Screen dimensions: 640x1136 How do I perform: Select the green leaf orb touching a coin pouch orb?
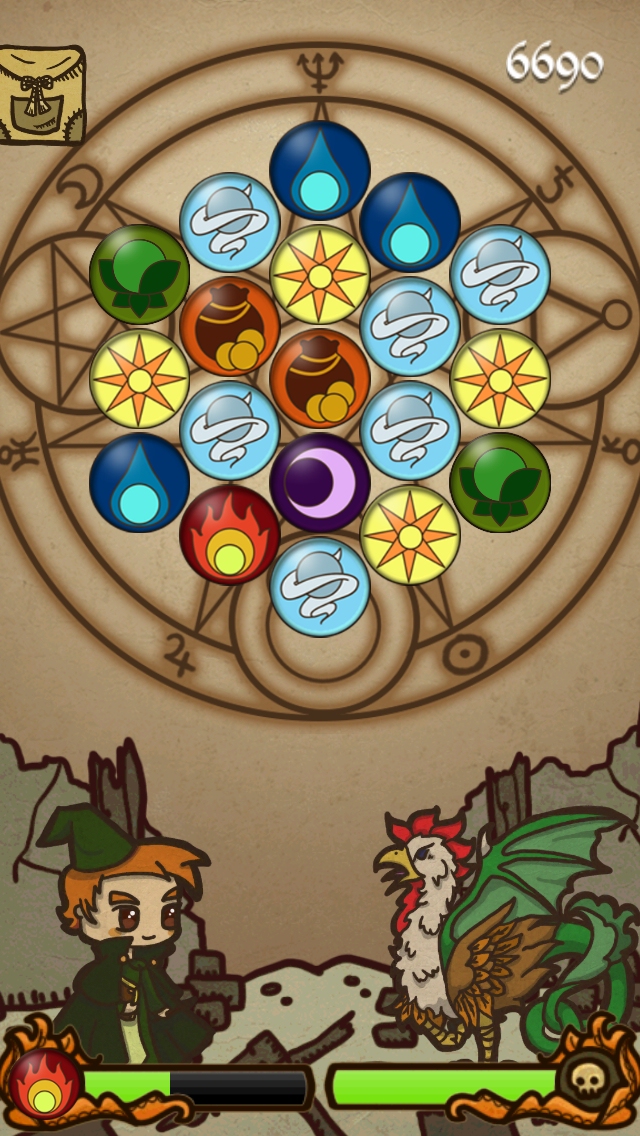(x=139, y=274)
